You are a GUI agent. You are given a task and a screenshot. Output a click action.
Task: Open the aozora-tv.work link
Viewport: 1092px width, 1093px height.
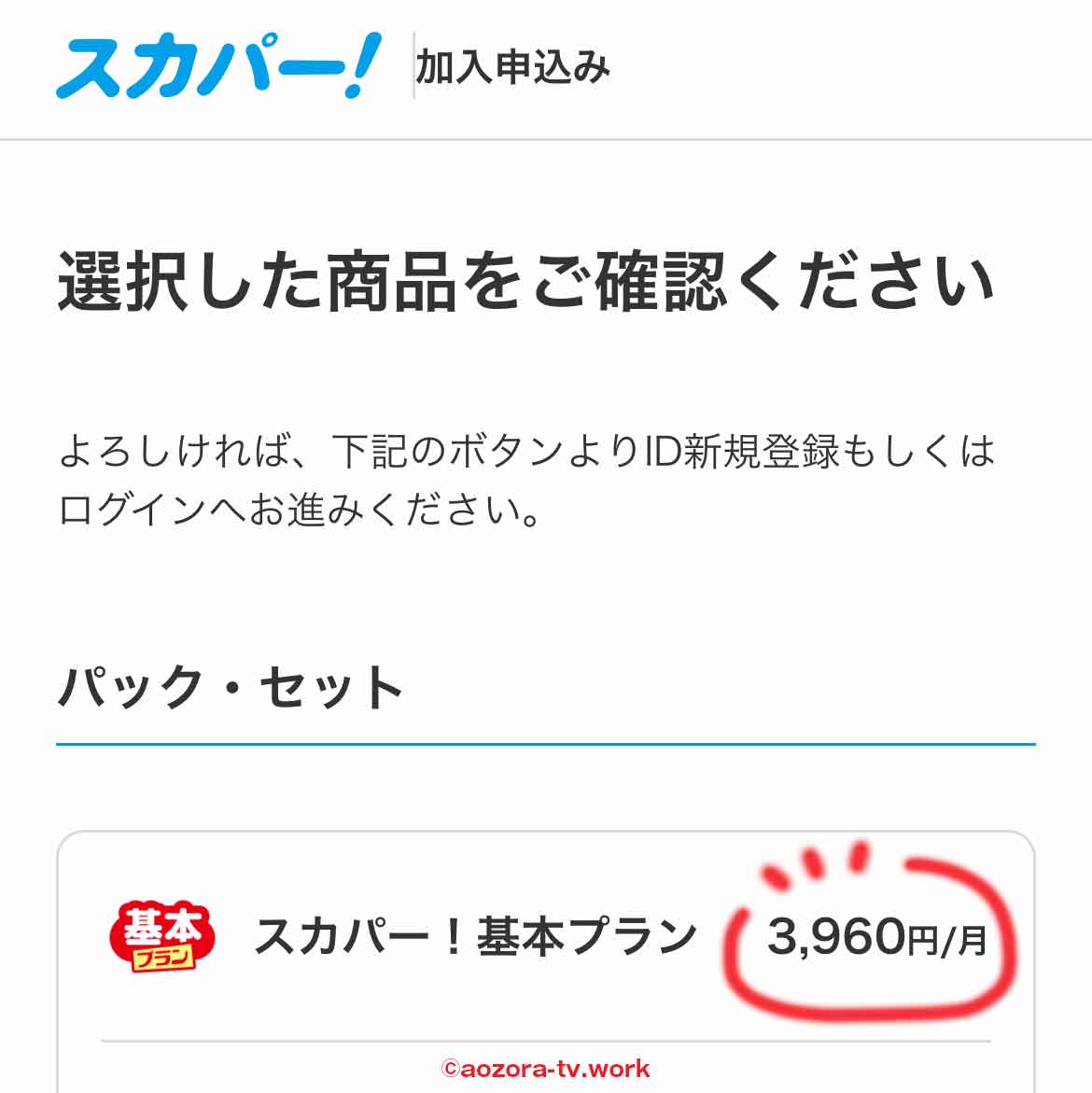[x=546, y=1069]
